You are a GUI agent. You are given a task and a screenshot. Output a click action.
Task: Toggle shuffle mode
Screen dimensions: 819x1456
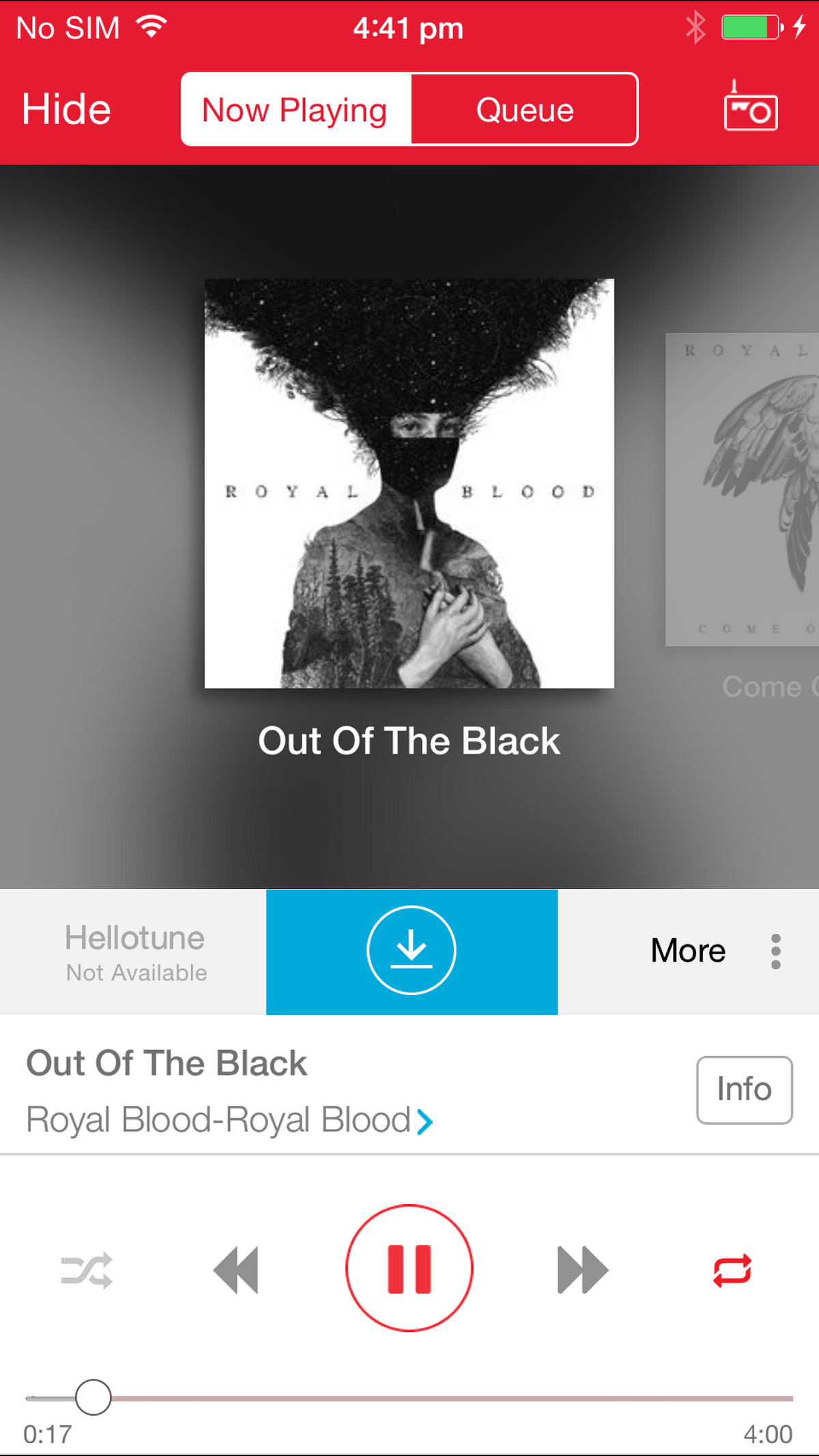point(87,1270)
